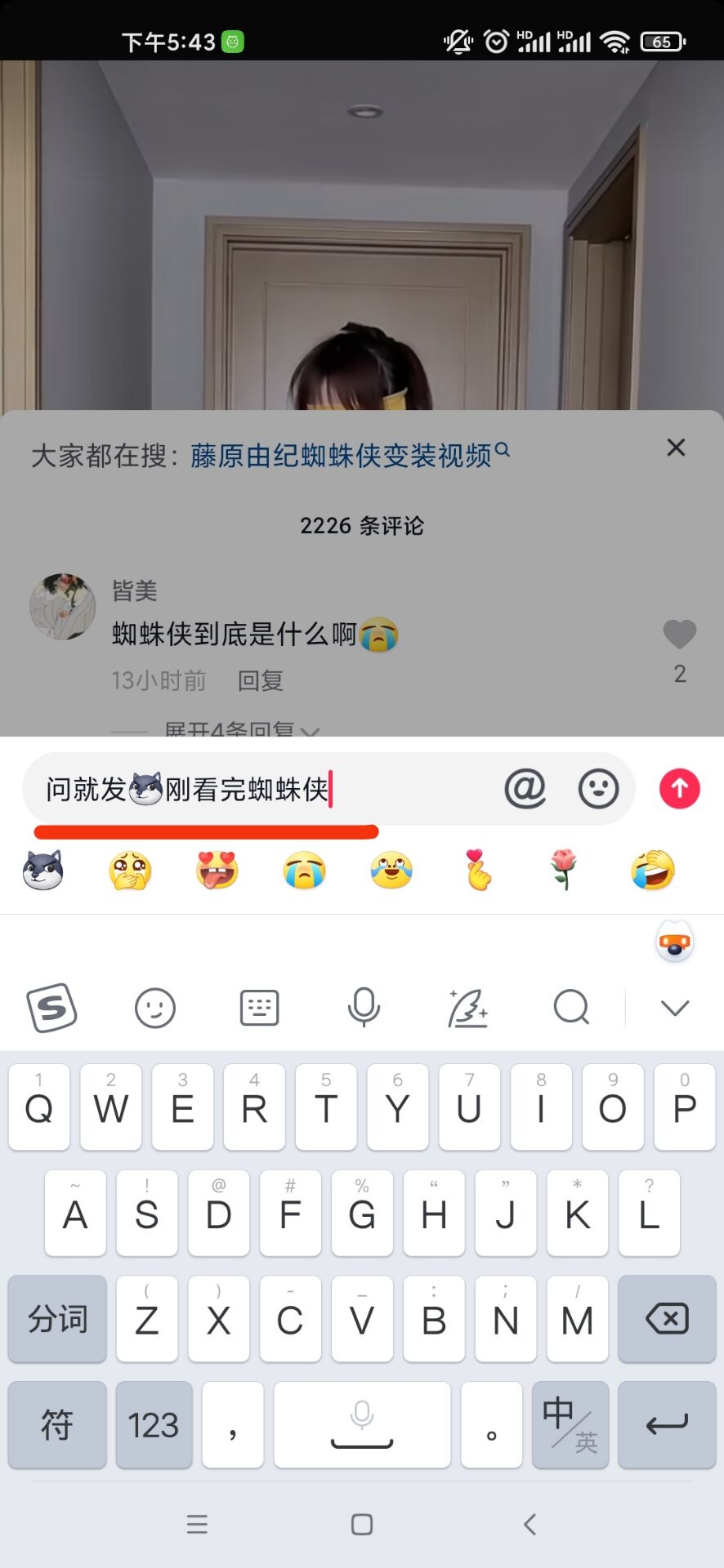This screenshot has width=724, height=1568.
Task: Delete a character with backspace key
Action: point(667,1318)
